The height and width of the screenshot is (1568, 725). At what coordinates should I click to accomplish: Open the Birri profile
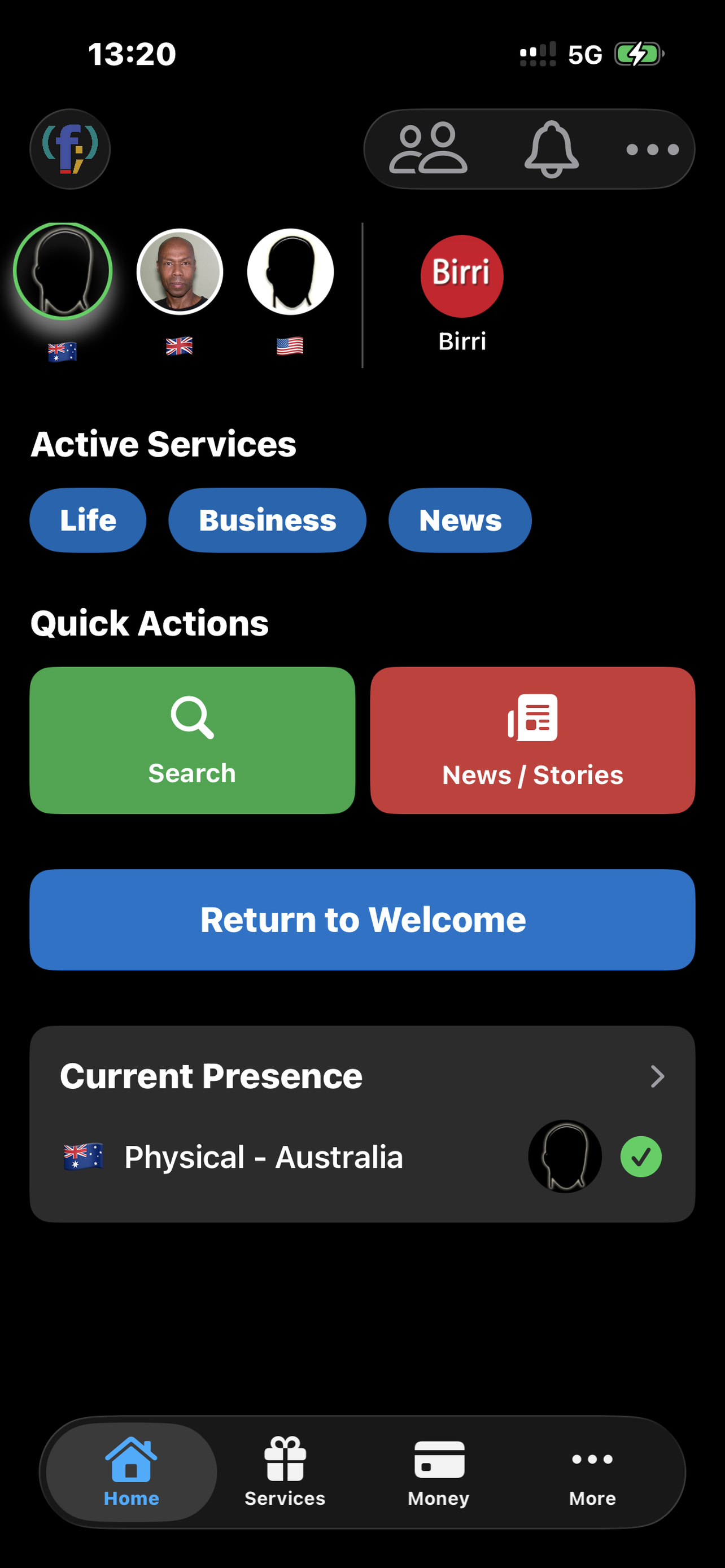tap(461, 277)
